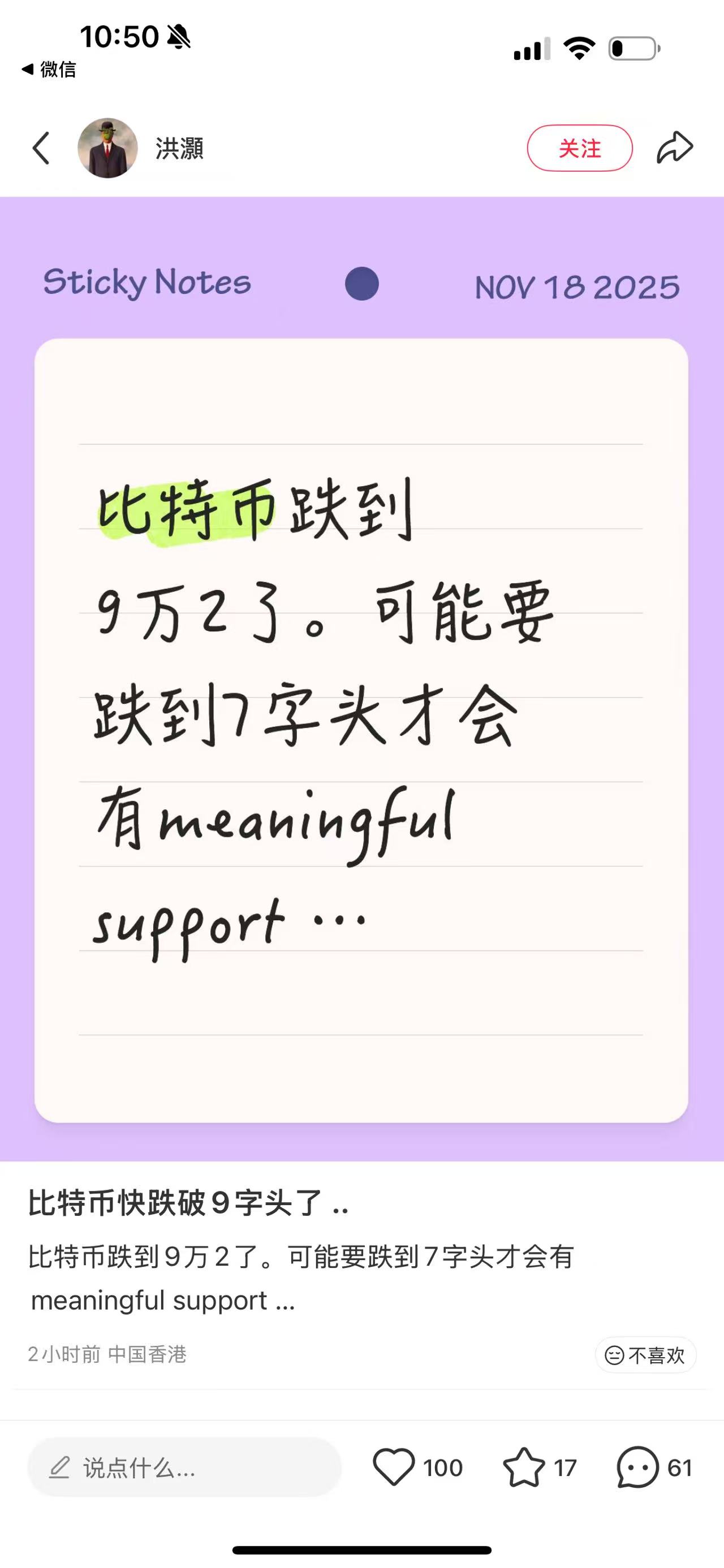
Task: Save post with the star icon
Action: pos(524,1467)
